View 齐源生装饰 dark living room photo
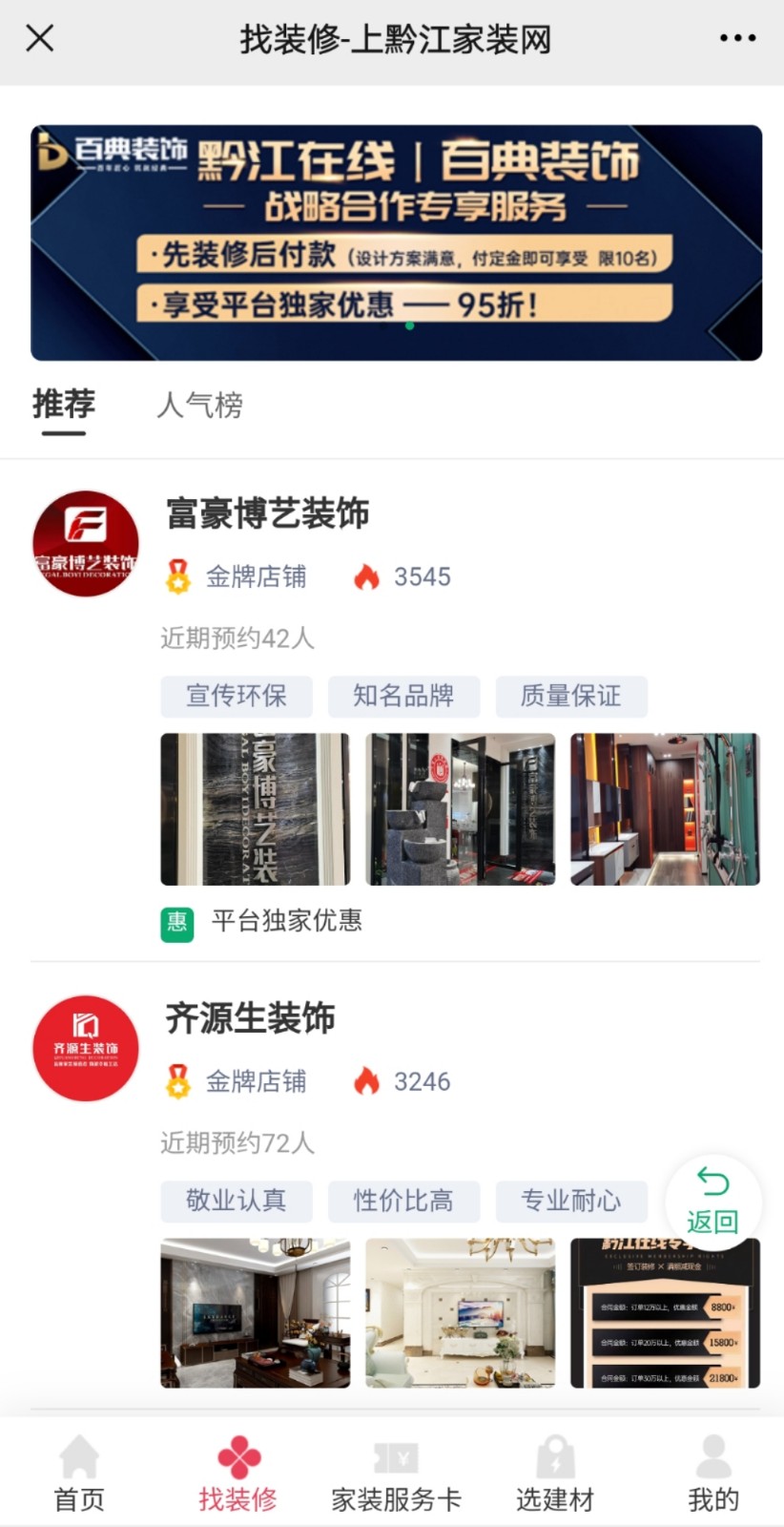This screenshot has width=784, height=1527. [x=255, y=1313]
